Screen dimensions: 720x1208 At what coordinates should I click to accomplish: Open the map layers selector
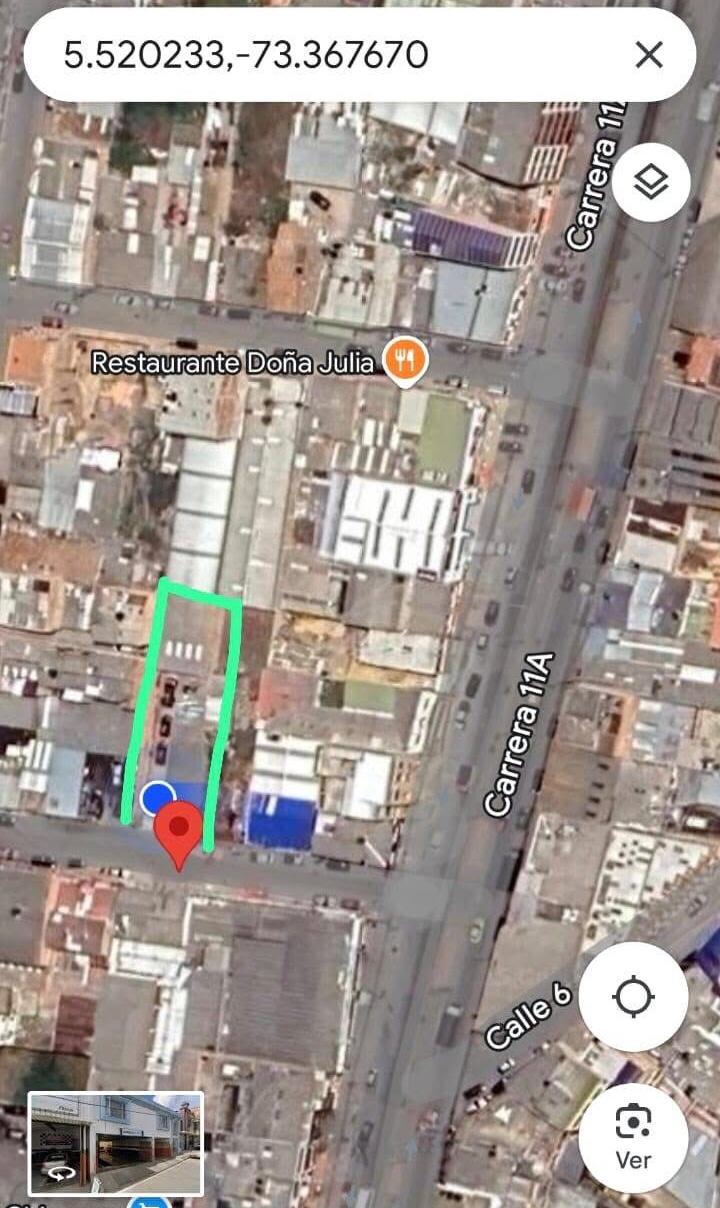click(651, 182)
